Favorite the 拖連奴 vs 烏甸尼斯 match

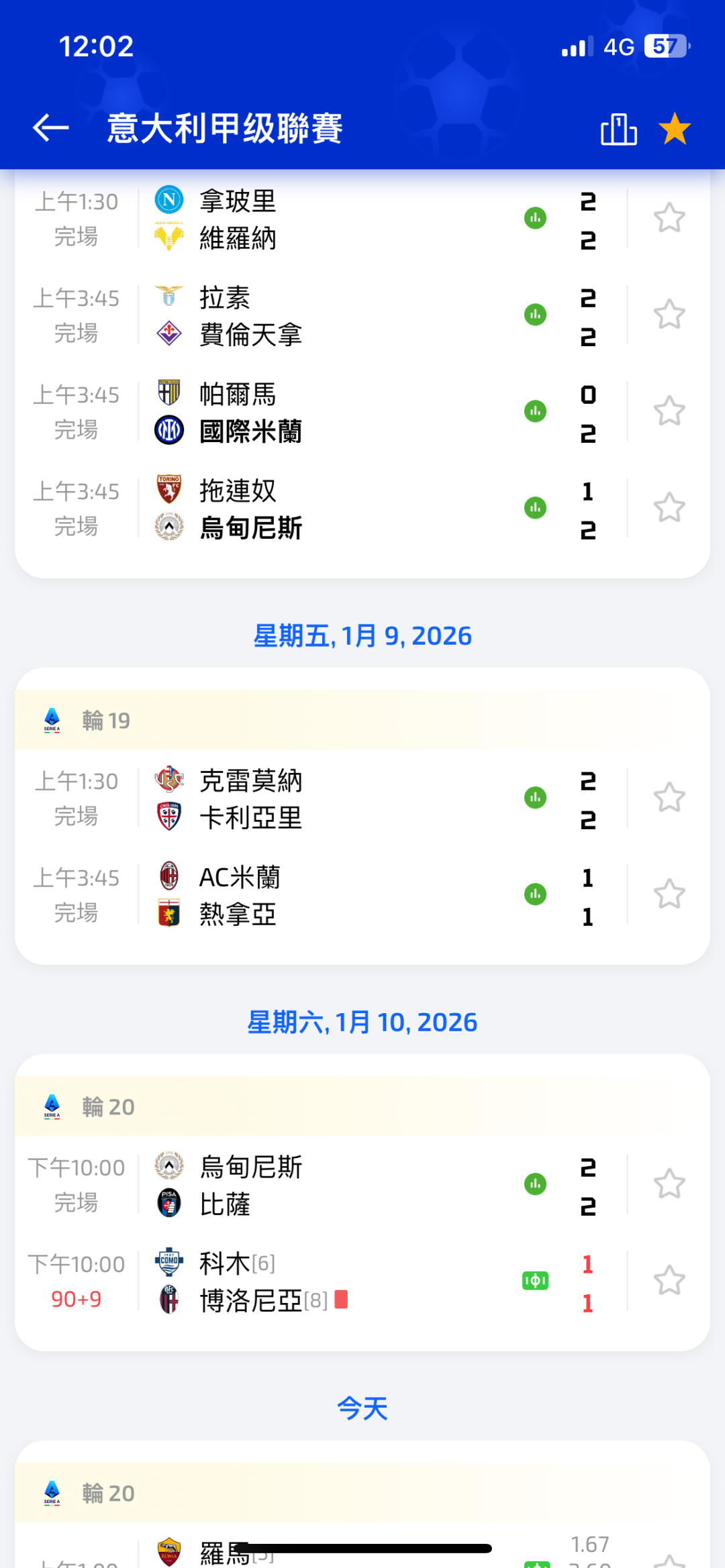tap(669, 508)
